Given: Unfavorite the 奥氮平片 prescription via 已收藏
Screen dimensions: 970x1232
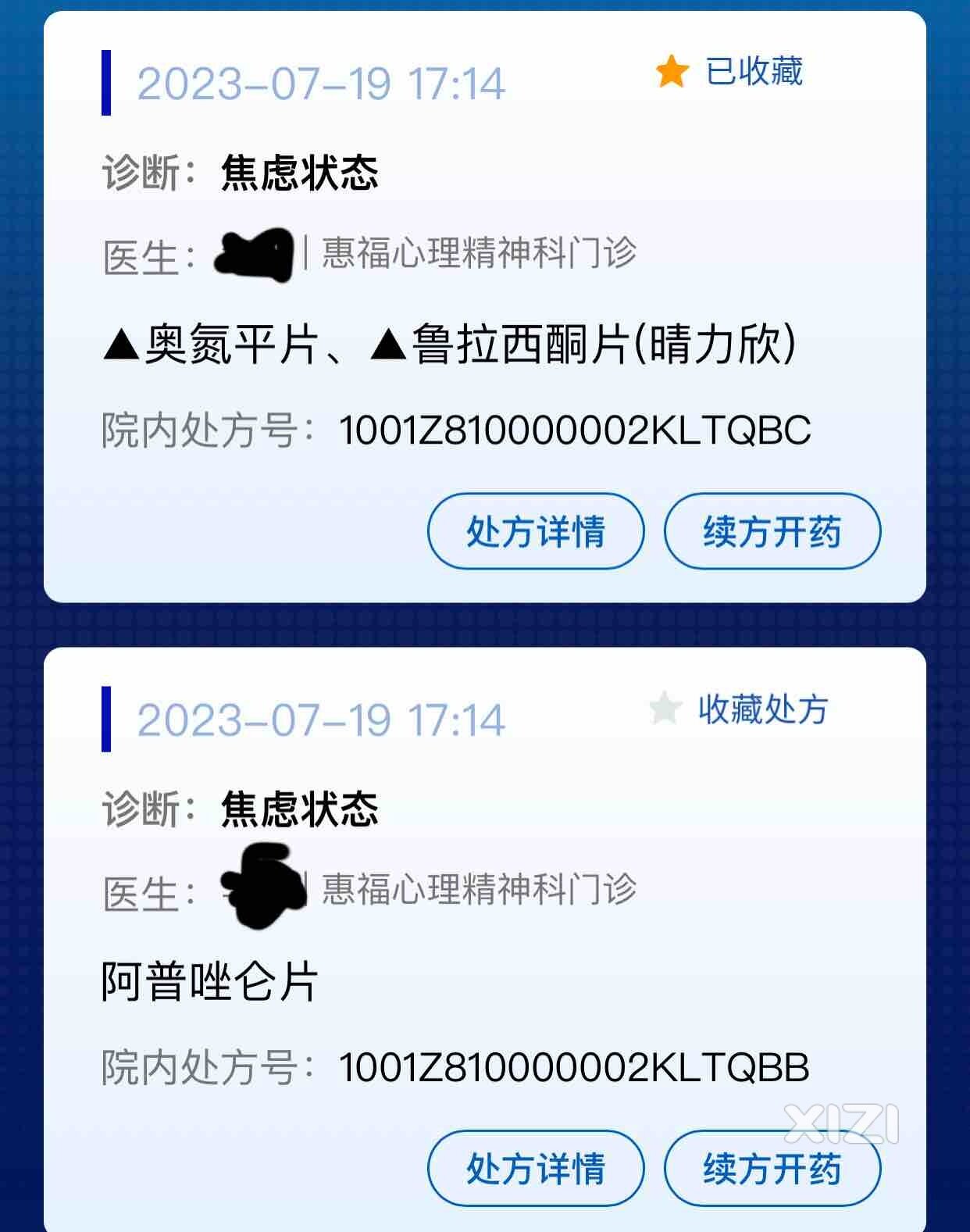Looking at the screenshot, I should pos(730,72).
